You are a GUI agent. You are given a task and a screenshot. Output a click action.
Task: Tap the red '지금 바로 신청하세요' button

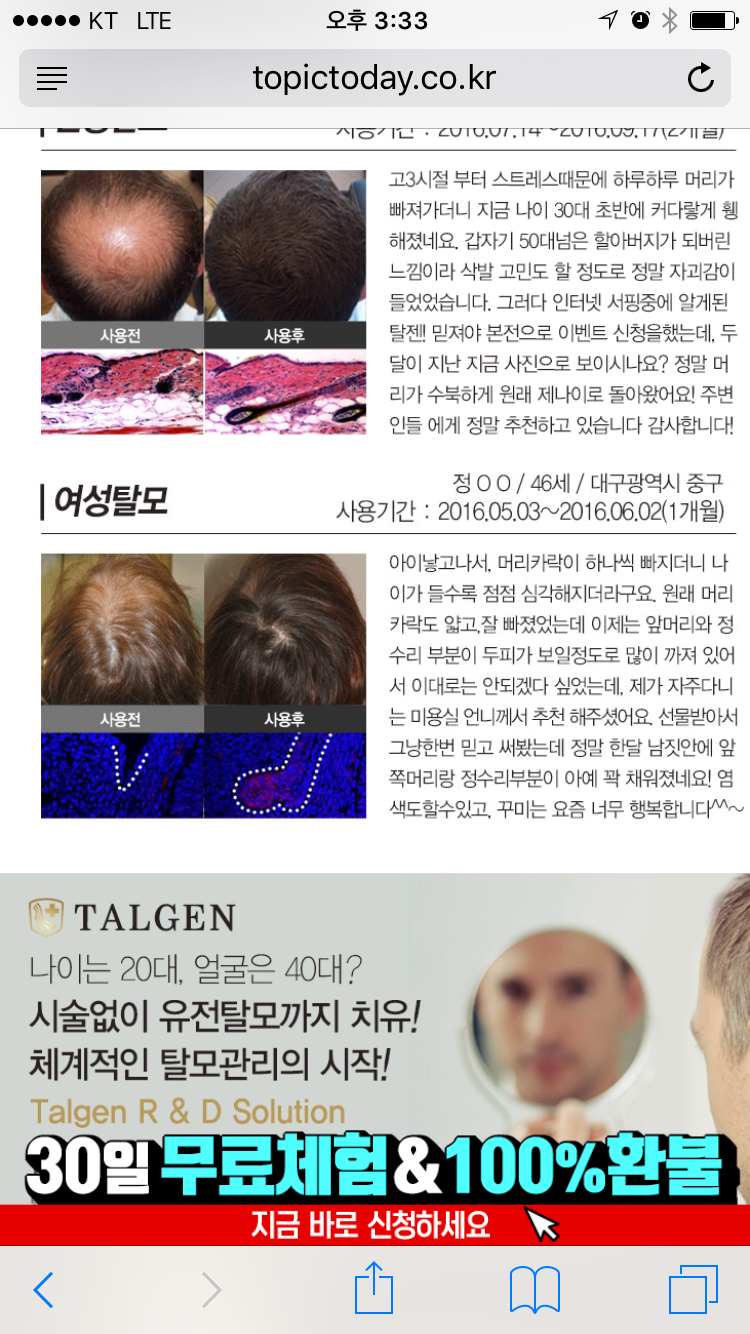tap(375, 1225)
